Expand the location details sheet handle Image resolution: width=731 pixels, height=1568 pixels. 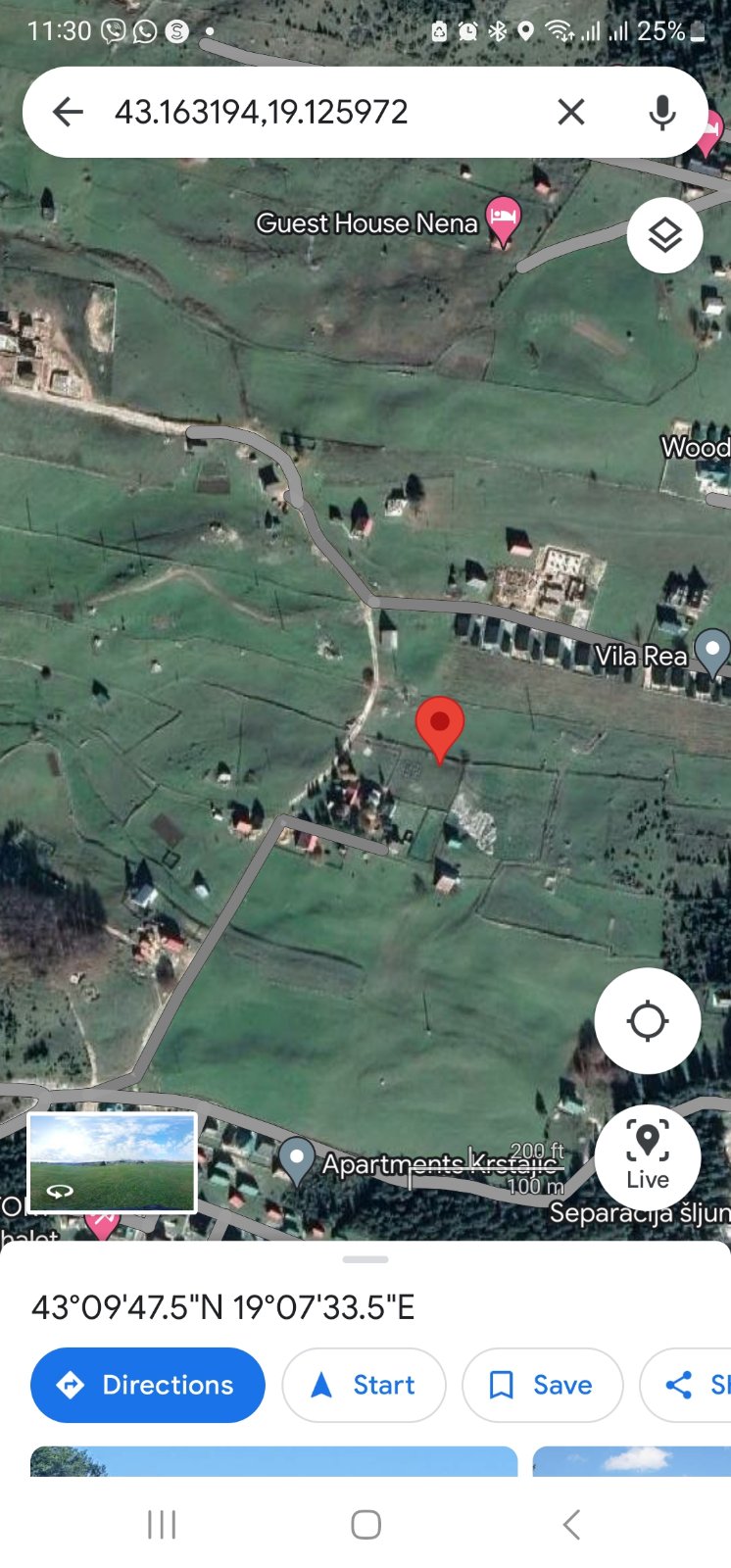coord(365,1259)
